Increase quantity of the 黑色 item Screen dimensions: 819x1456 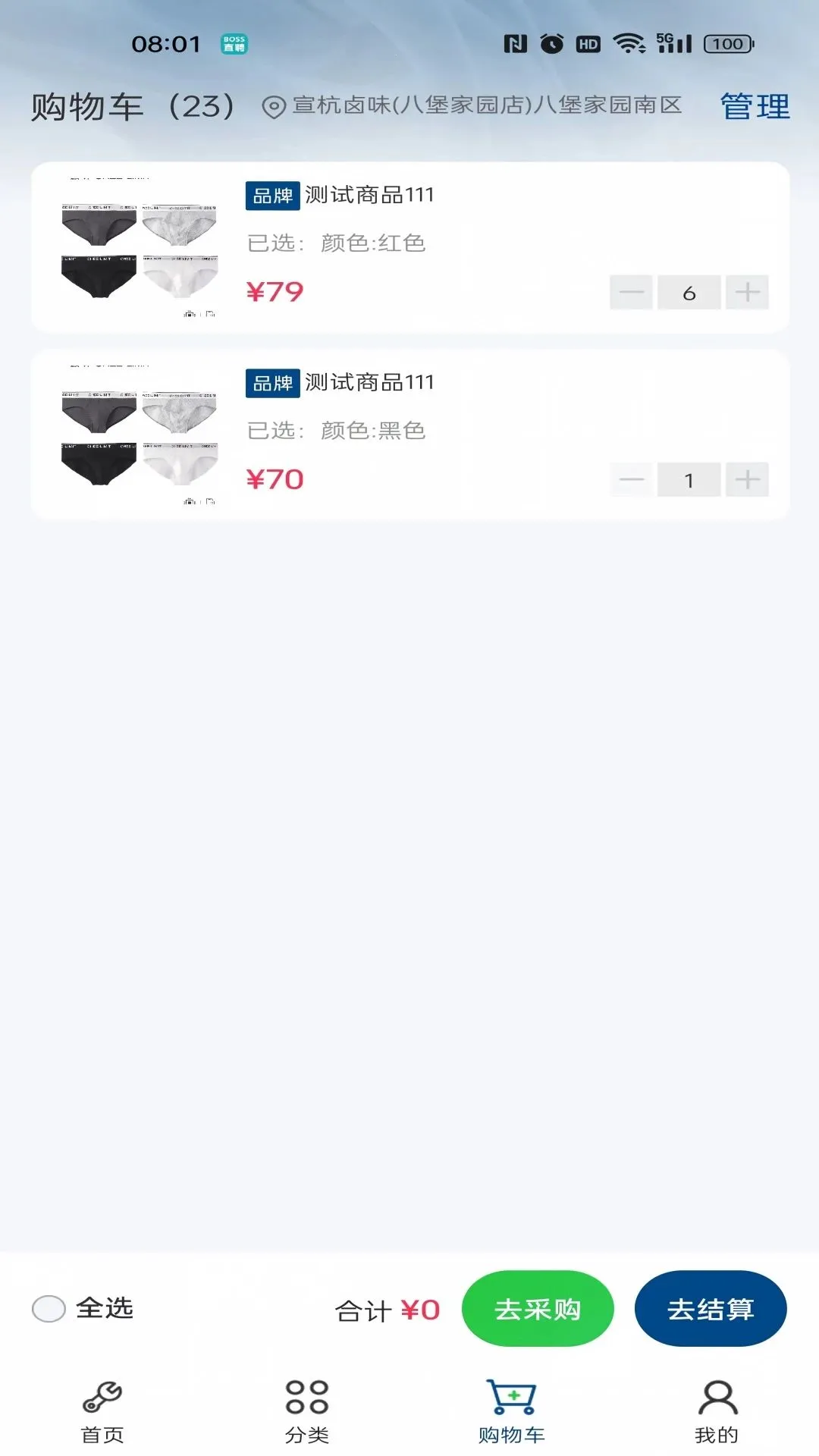[x=747, y=479]
